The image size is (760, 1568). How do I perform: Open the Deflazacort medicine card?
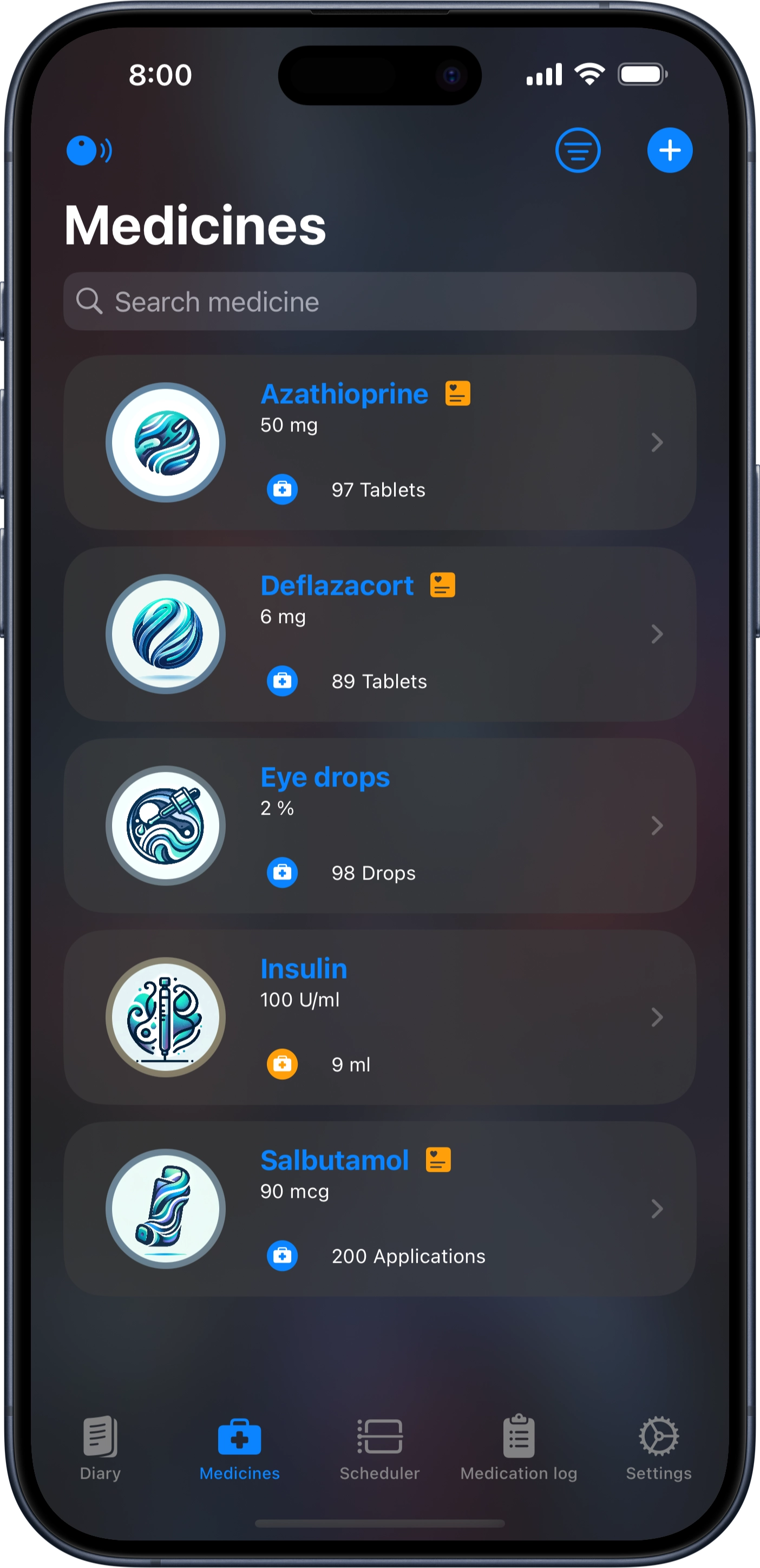[379, 634]
